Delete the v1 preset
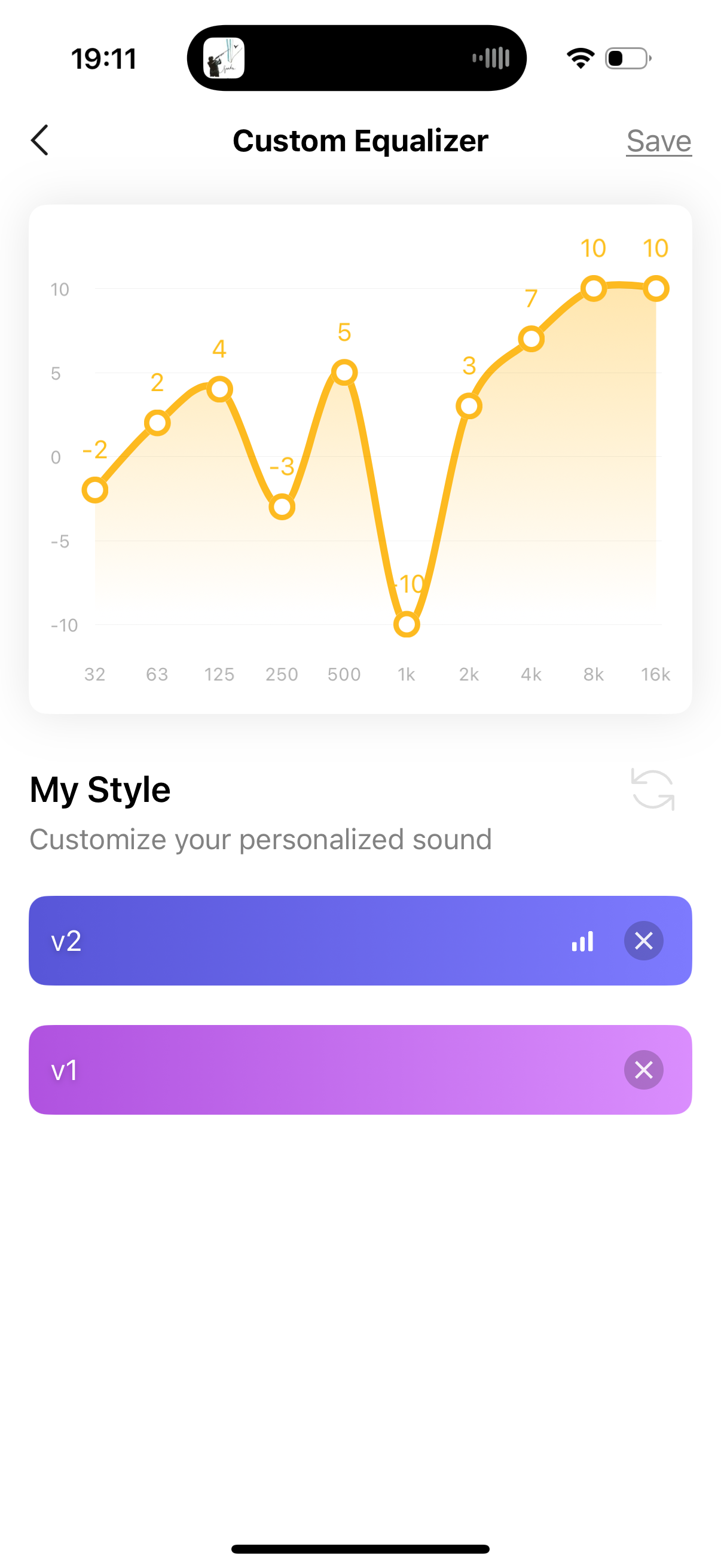 (644, 1070)
